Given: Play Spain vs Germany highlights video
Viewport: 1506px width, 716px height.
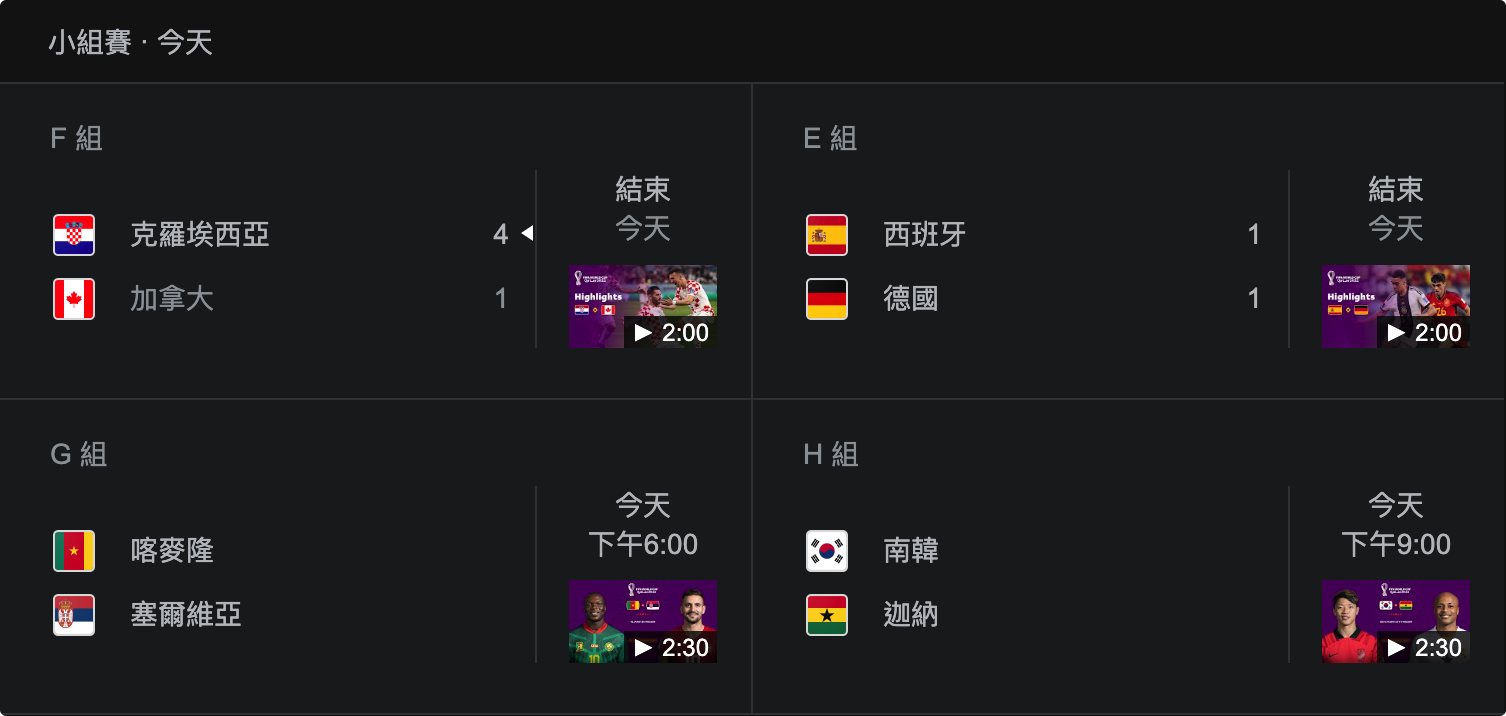Looking at the screenshot, I should [1395, 306].
